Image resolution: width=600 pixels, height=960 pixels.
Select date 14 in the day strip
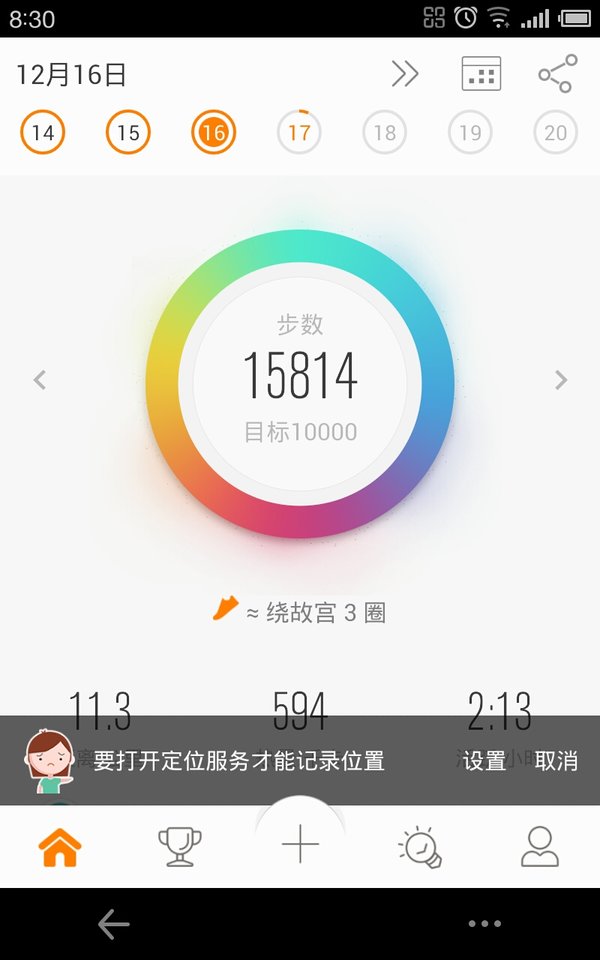coord(42,132)
